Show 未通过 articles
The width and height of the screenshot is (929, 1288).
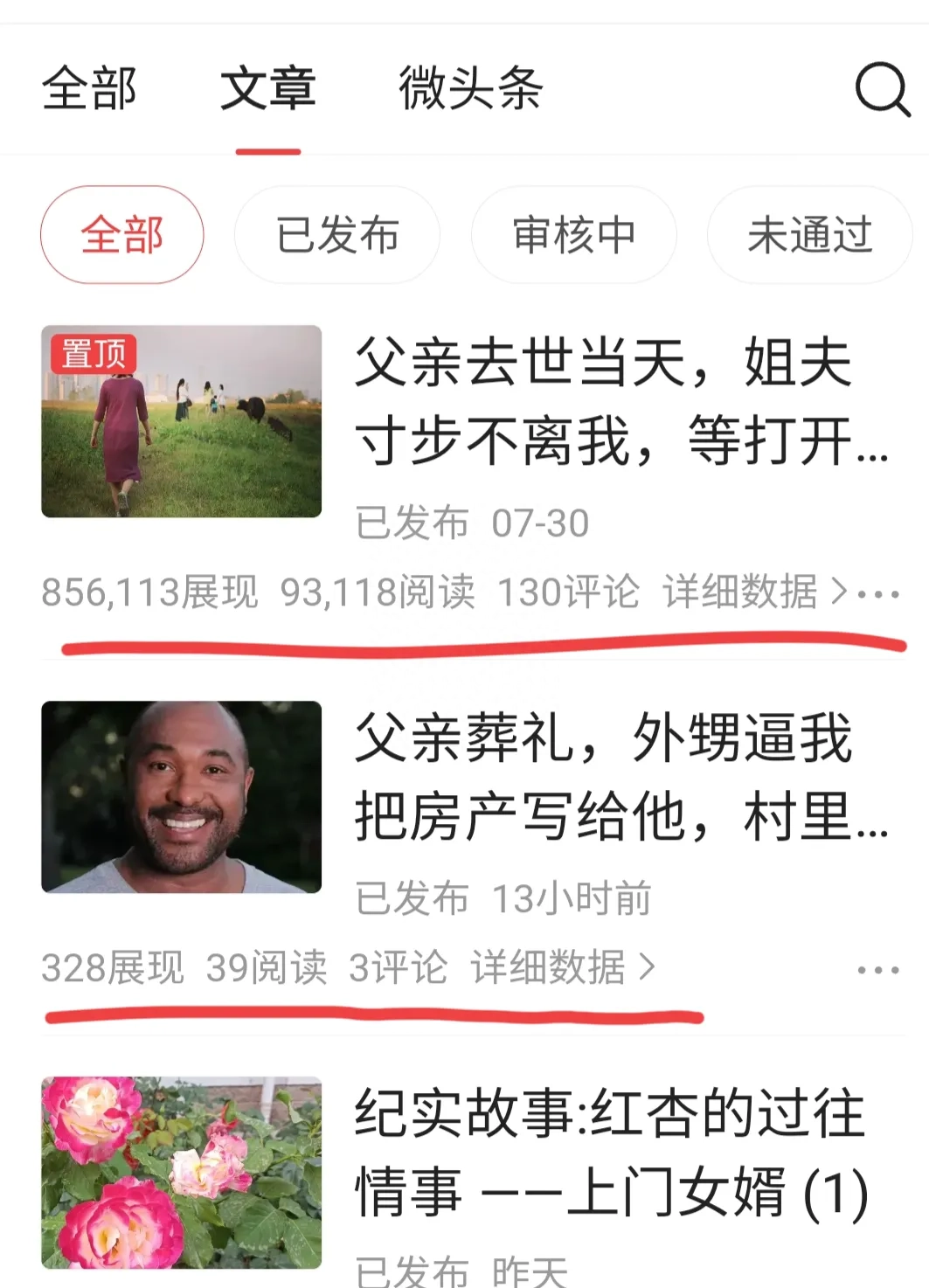point(810,235)
